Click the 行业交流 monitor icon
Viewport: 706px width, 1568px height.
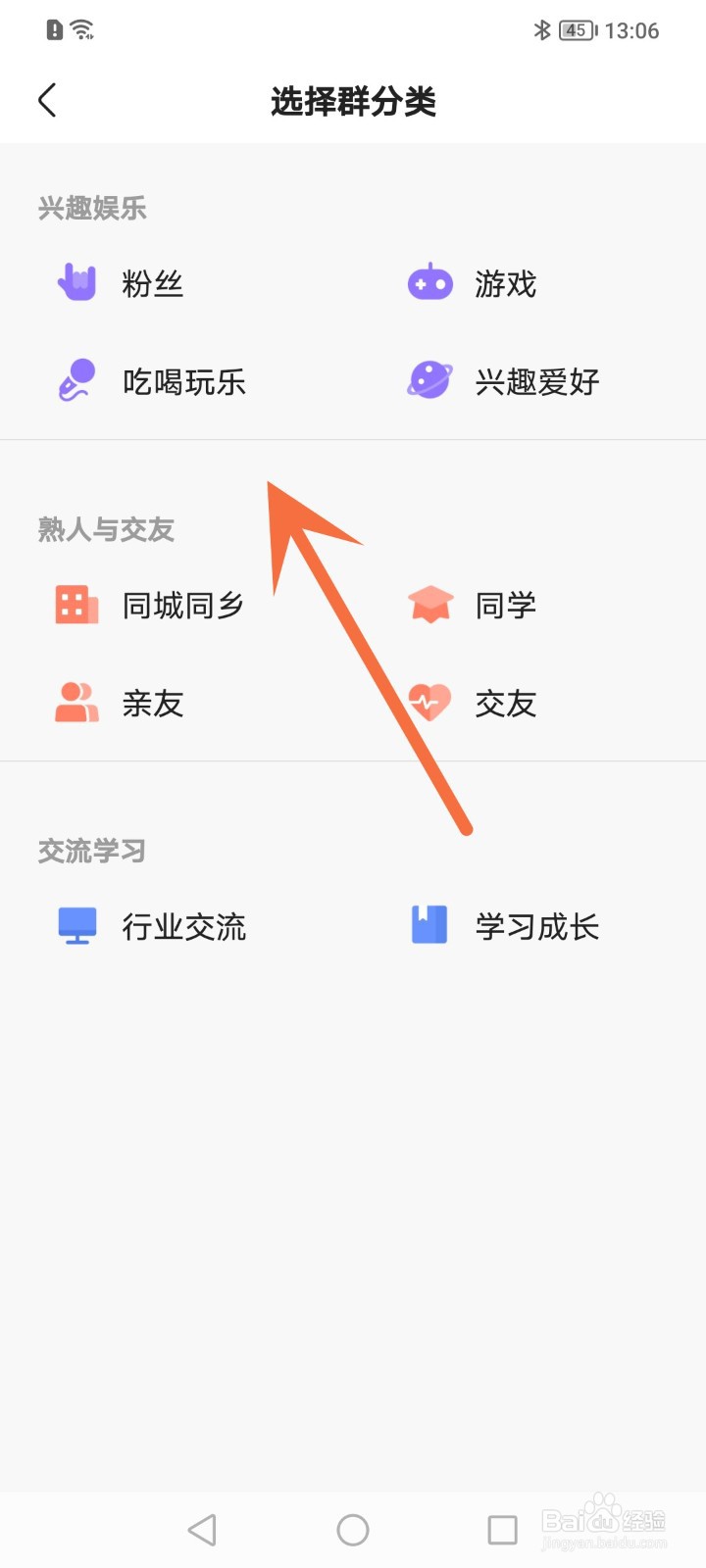tap(77, 924)
